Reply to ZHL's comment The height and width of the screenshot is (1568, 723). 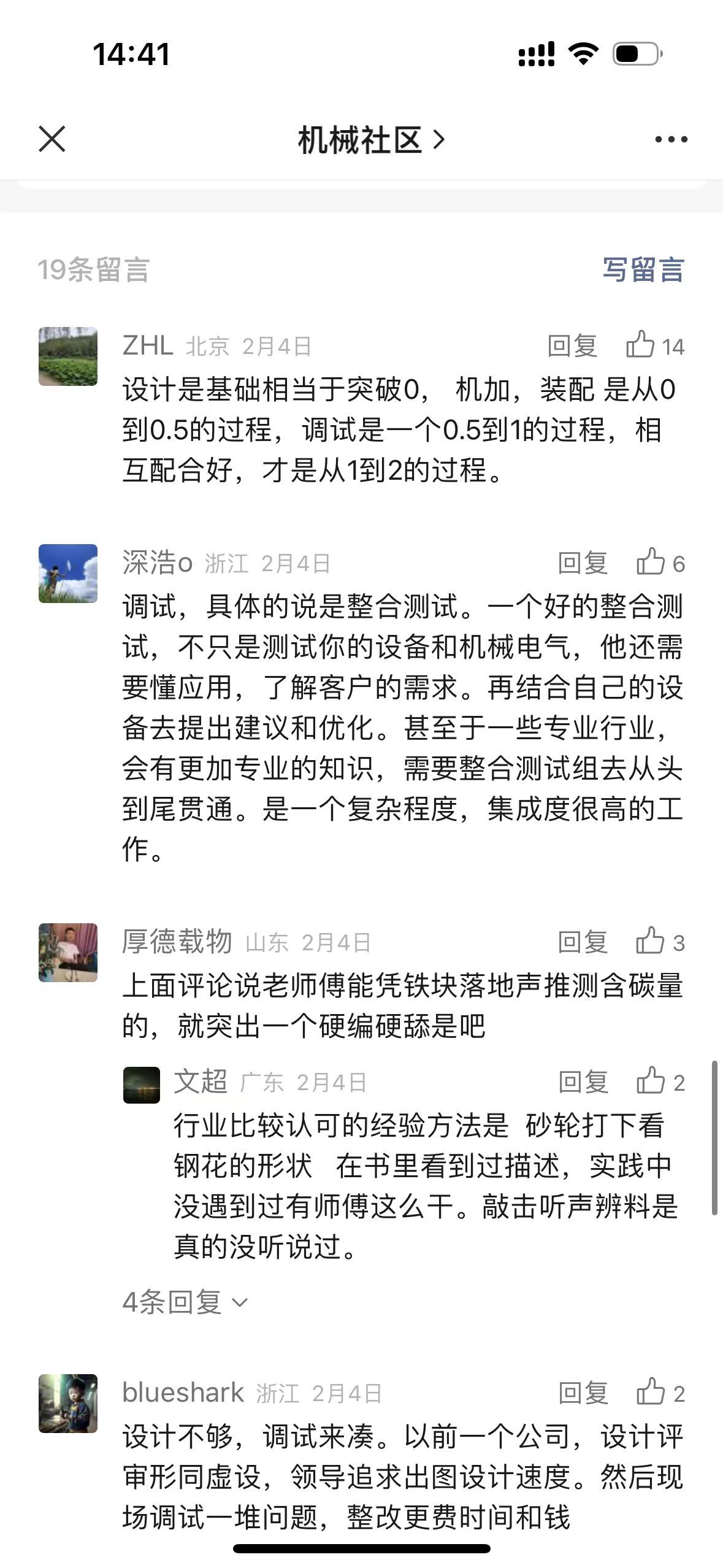pos(572,347)
